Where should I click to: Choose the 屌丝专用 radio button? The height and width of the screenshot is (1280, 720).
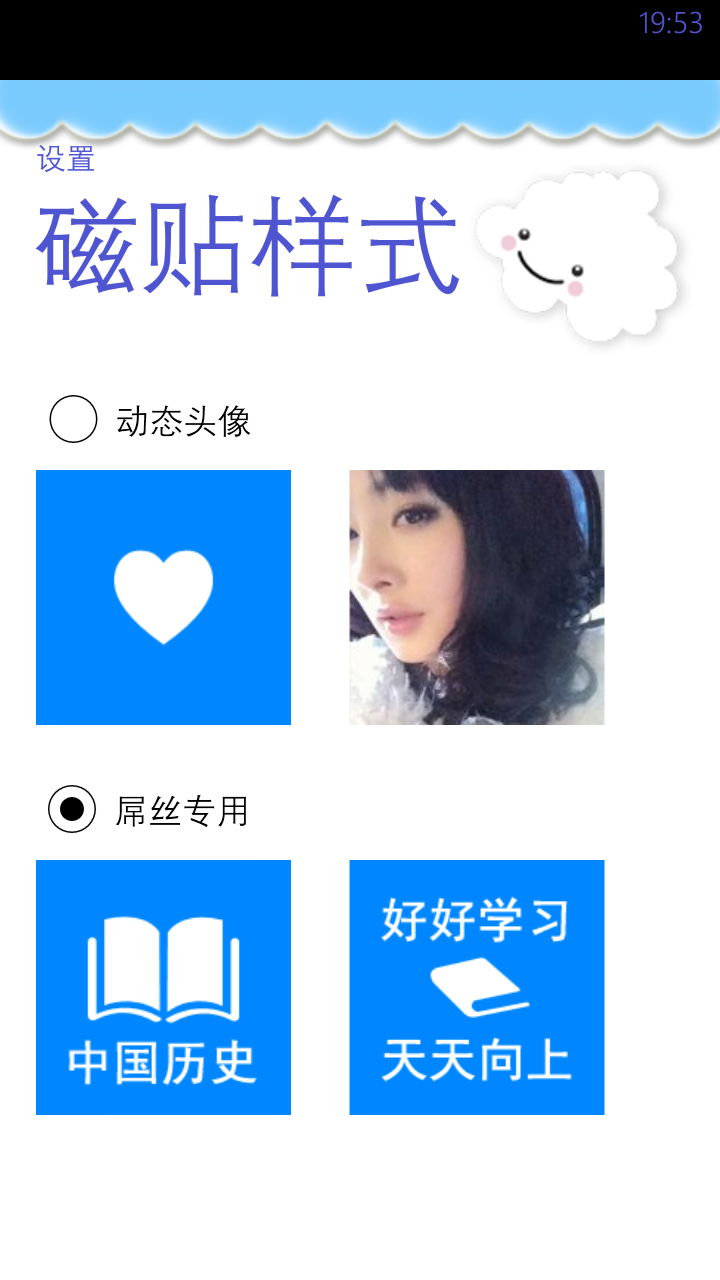click(73, 809)
